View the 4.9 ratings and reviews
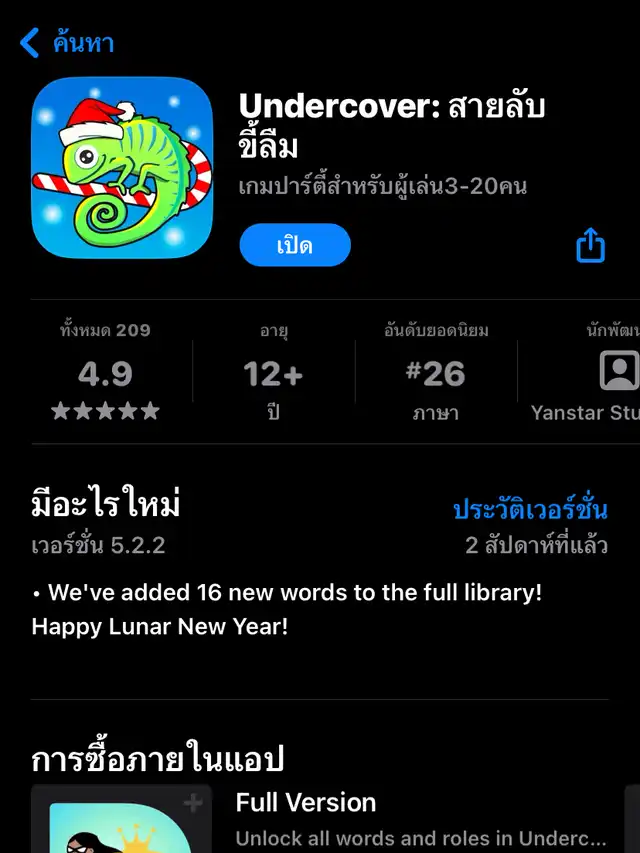The image size is (640, 853). click(105, 373)
